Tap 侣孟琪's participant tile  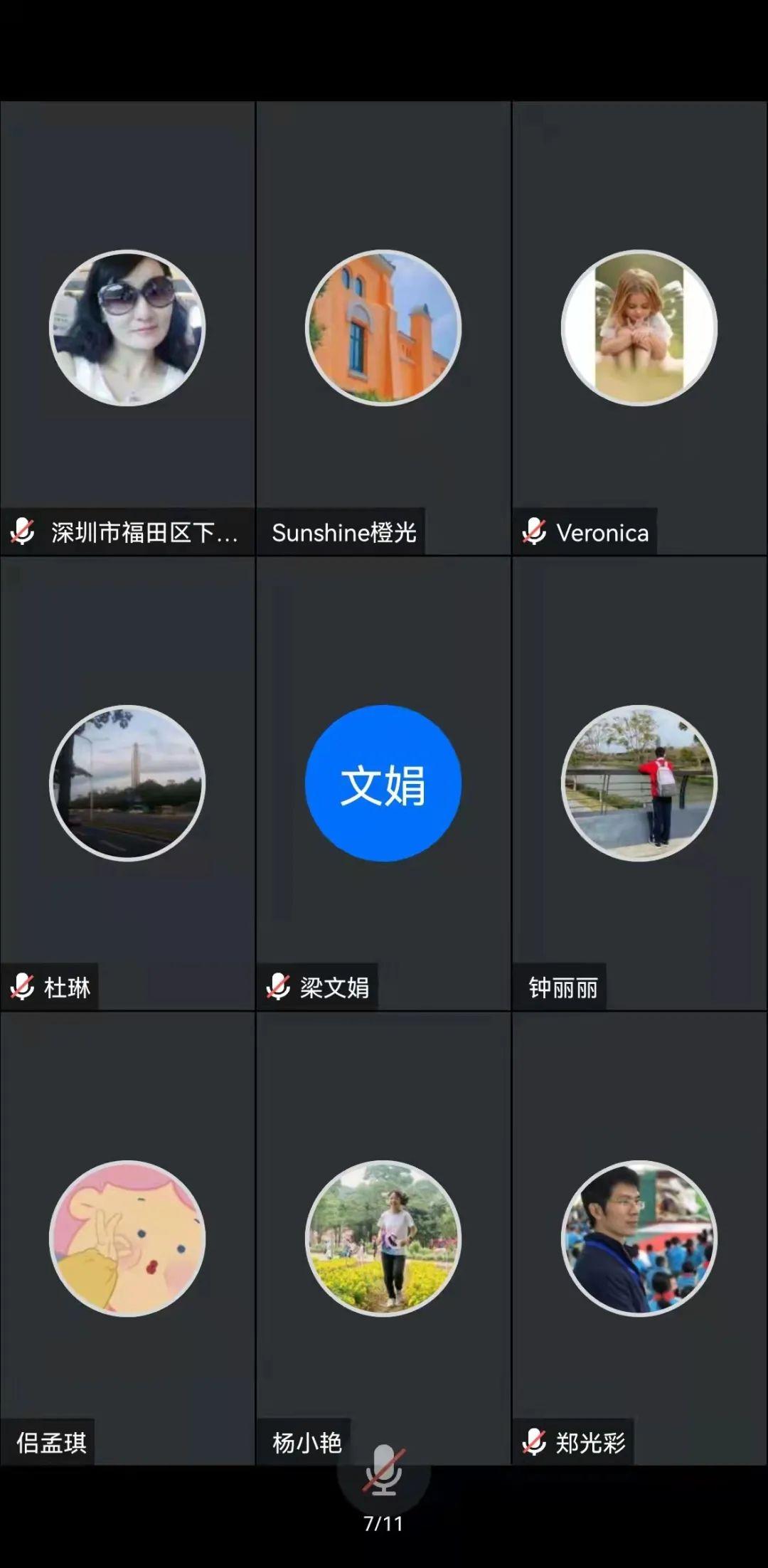coord(127,1238)
